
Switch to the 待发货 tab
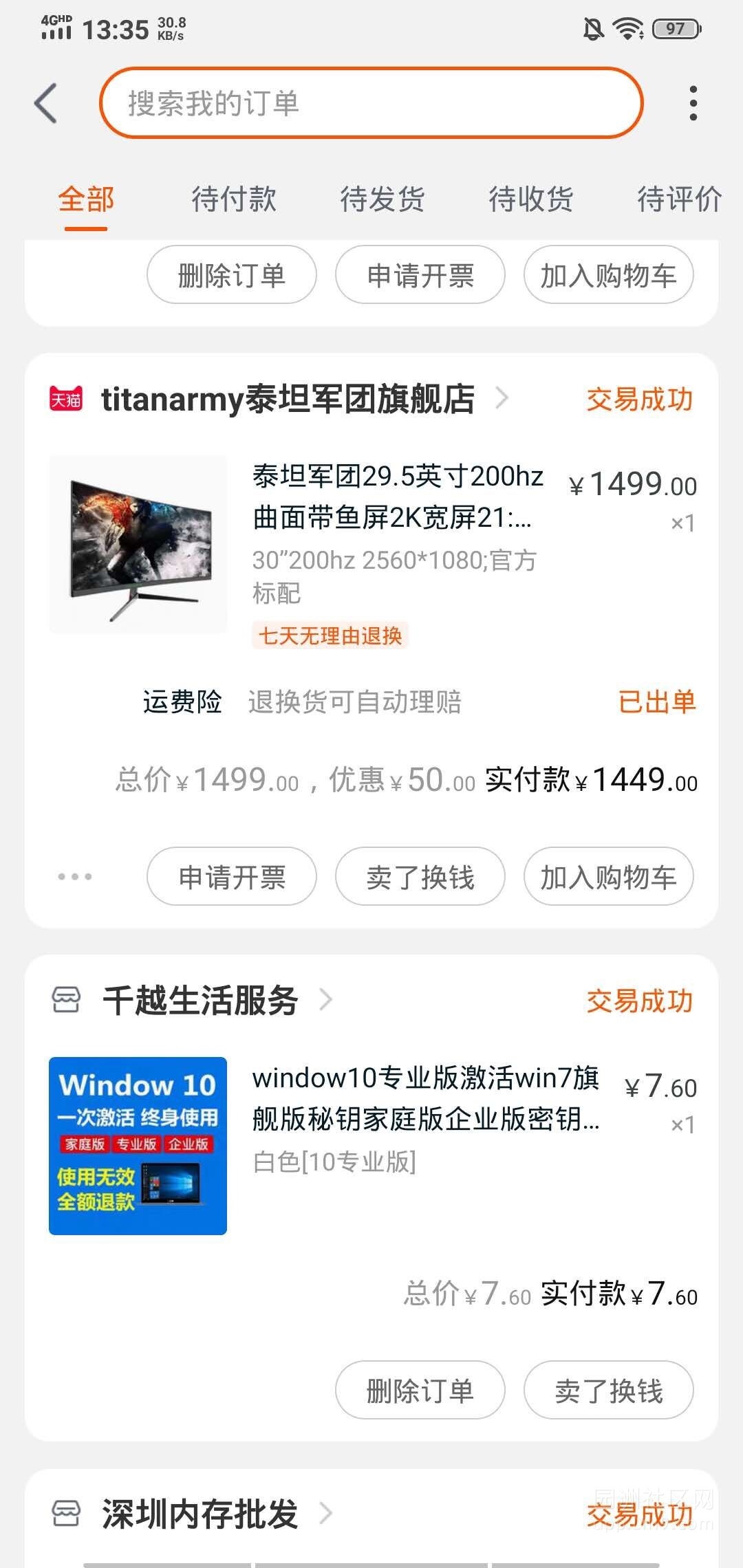(383, 199)
